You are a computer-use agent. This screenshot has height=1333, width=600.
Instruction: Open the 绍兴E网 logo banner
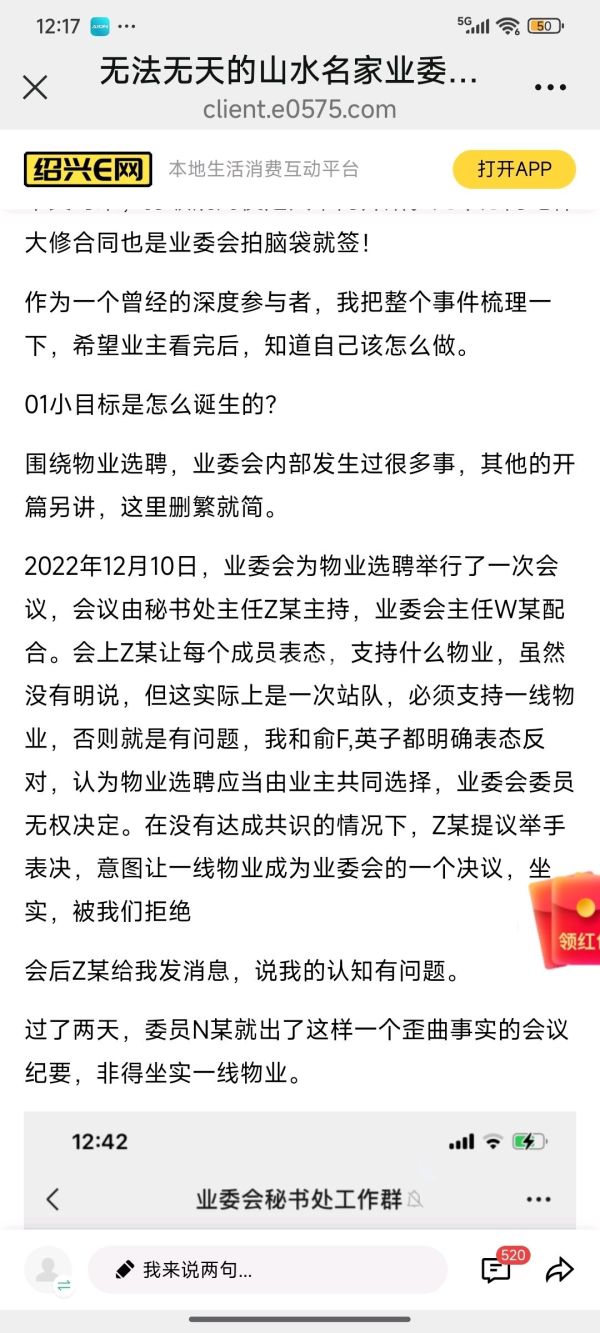[88, 169]
